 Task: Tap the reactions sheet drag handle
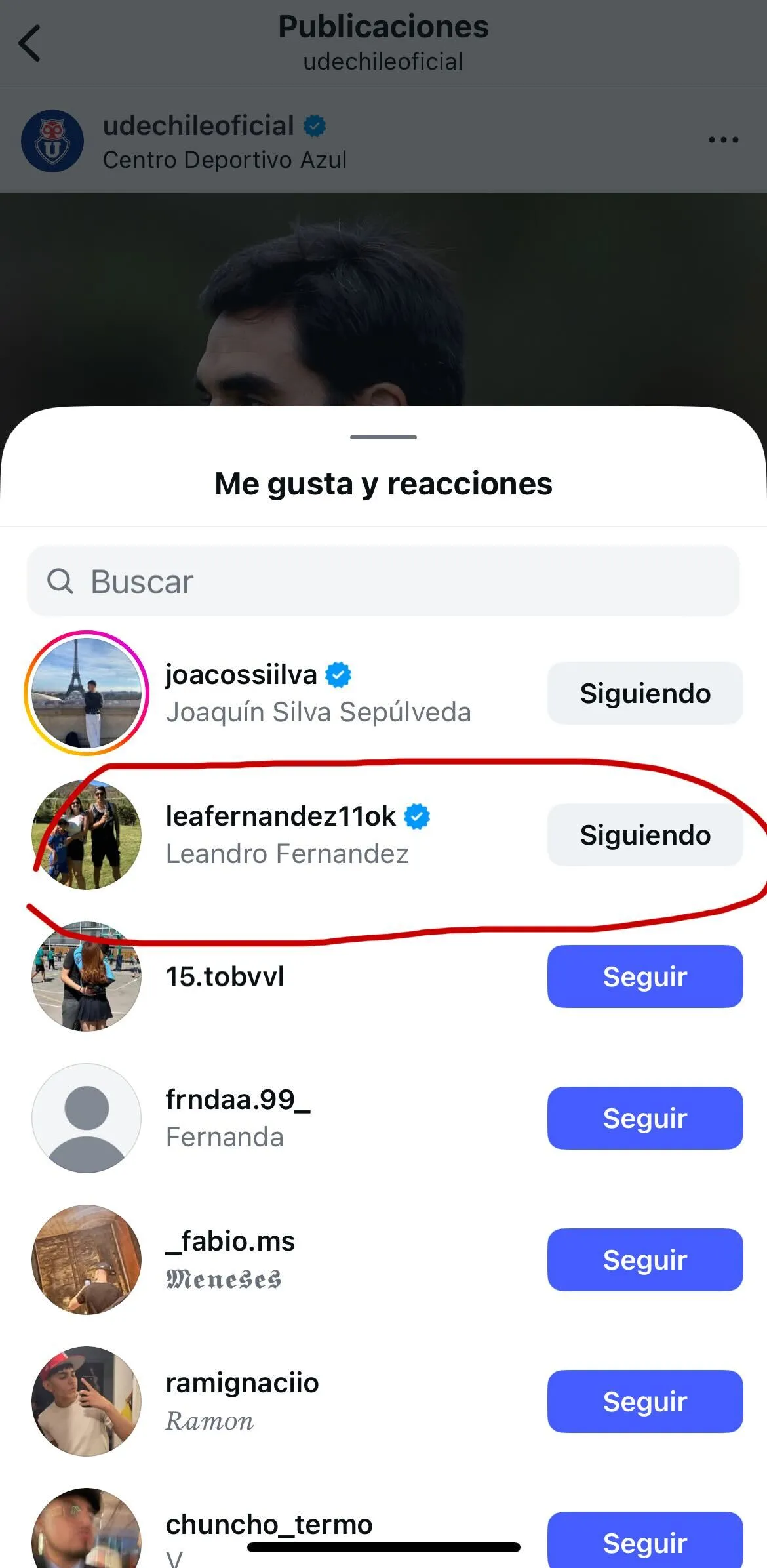(x=383, y=437)
